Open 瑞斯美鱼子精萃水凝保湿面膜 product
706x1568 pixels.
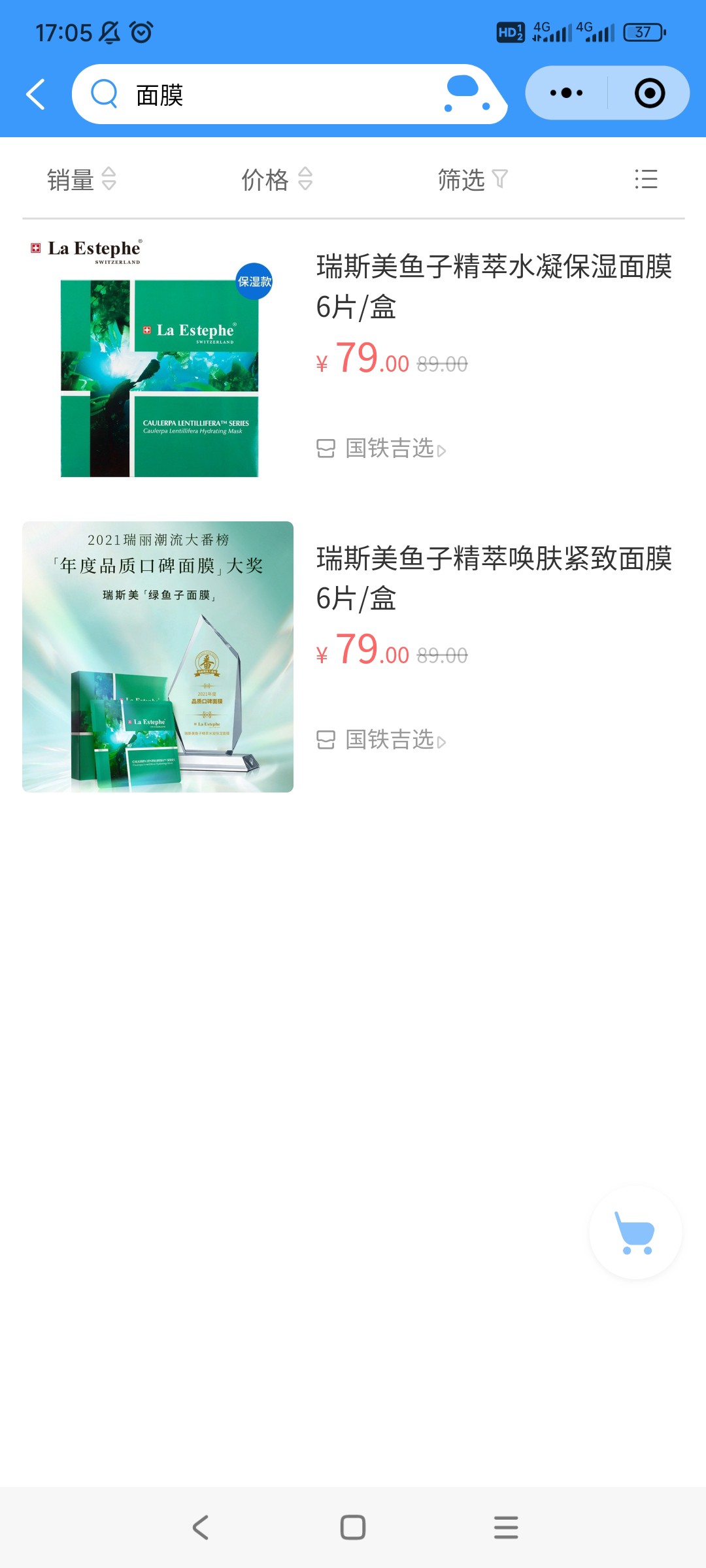click(494, 286)
